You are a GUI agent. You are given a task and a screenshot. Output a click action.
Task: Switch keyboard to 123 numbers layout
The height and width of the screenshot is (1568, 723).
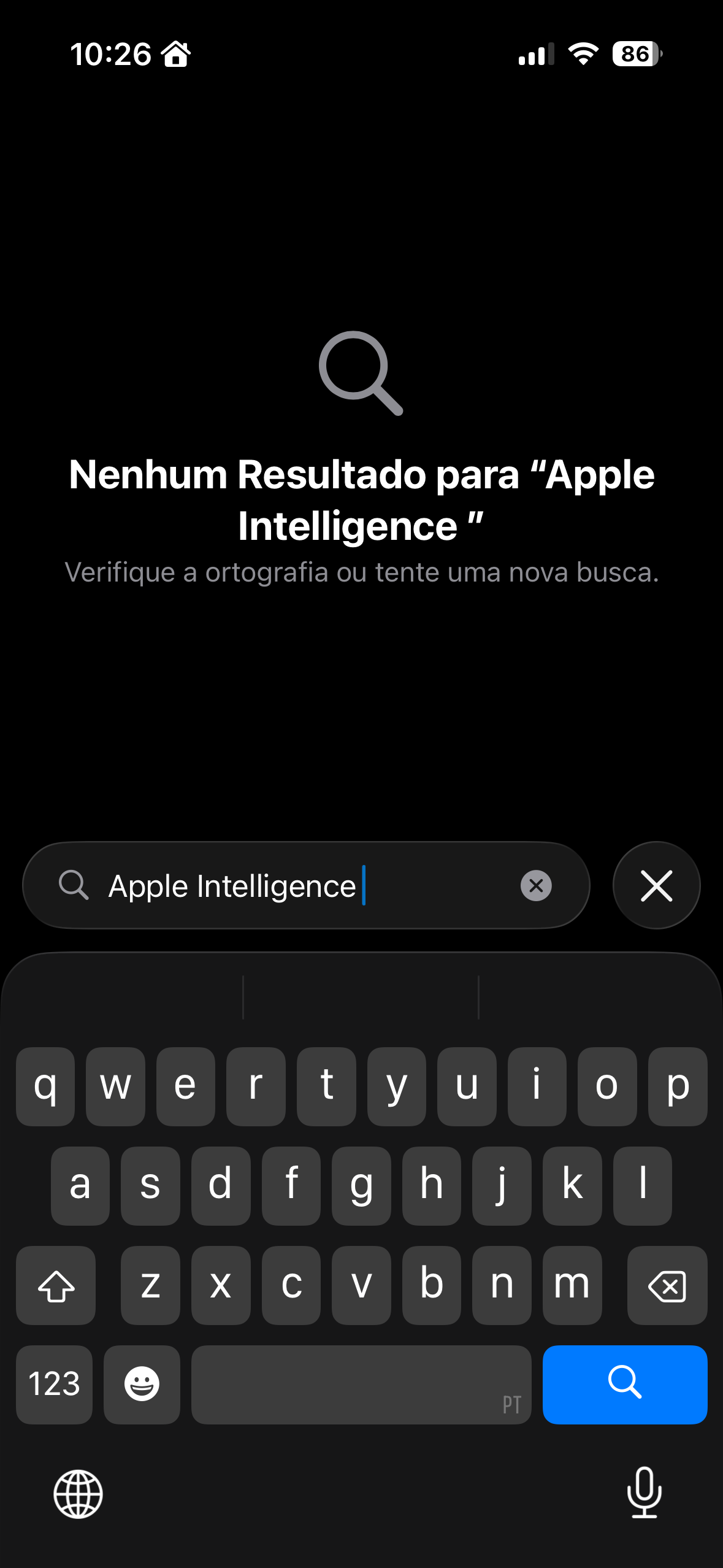54,1384
